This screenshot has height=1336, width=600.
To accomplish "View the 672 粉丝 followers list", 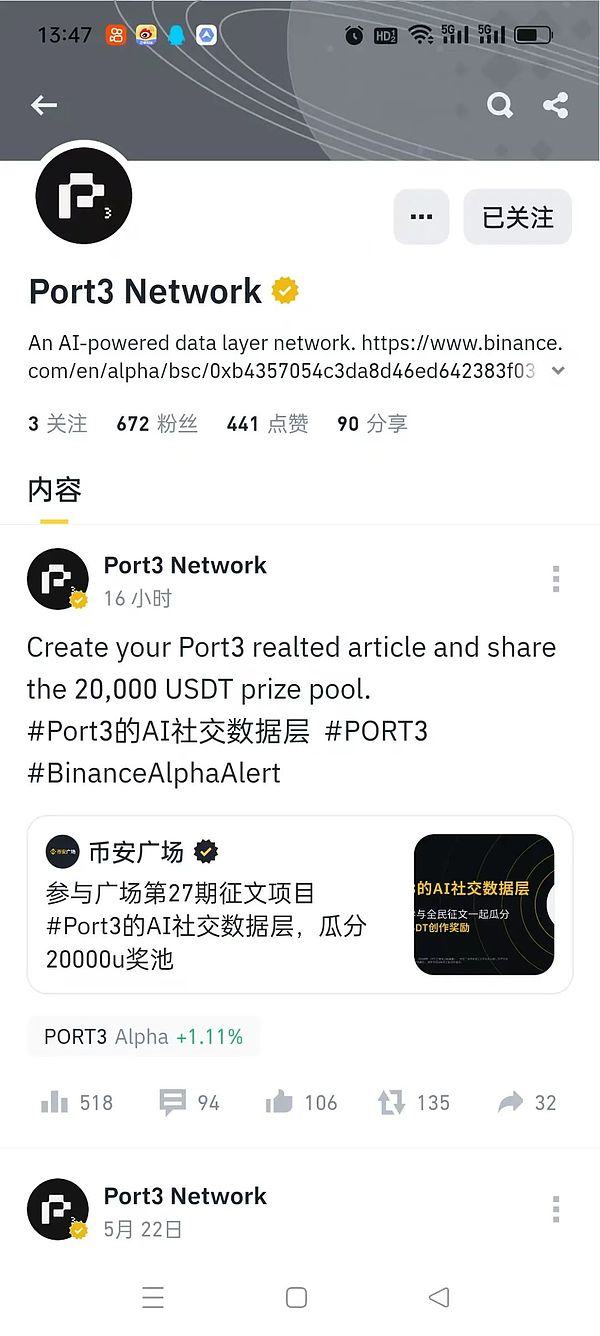I will pos(157,424).
